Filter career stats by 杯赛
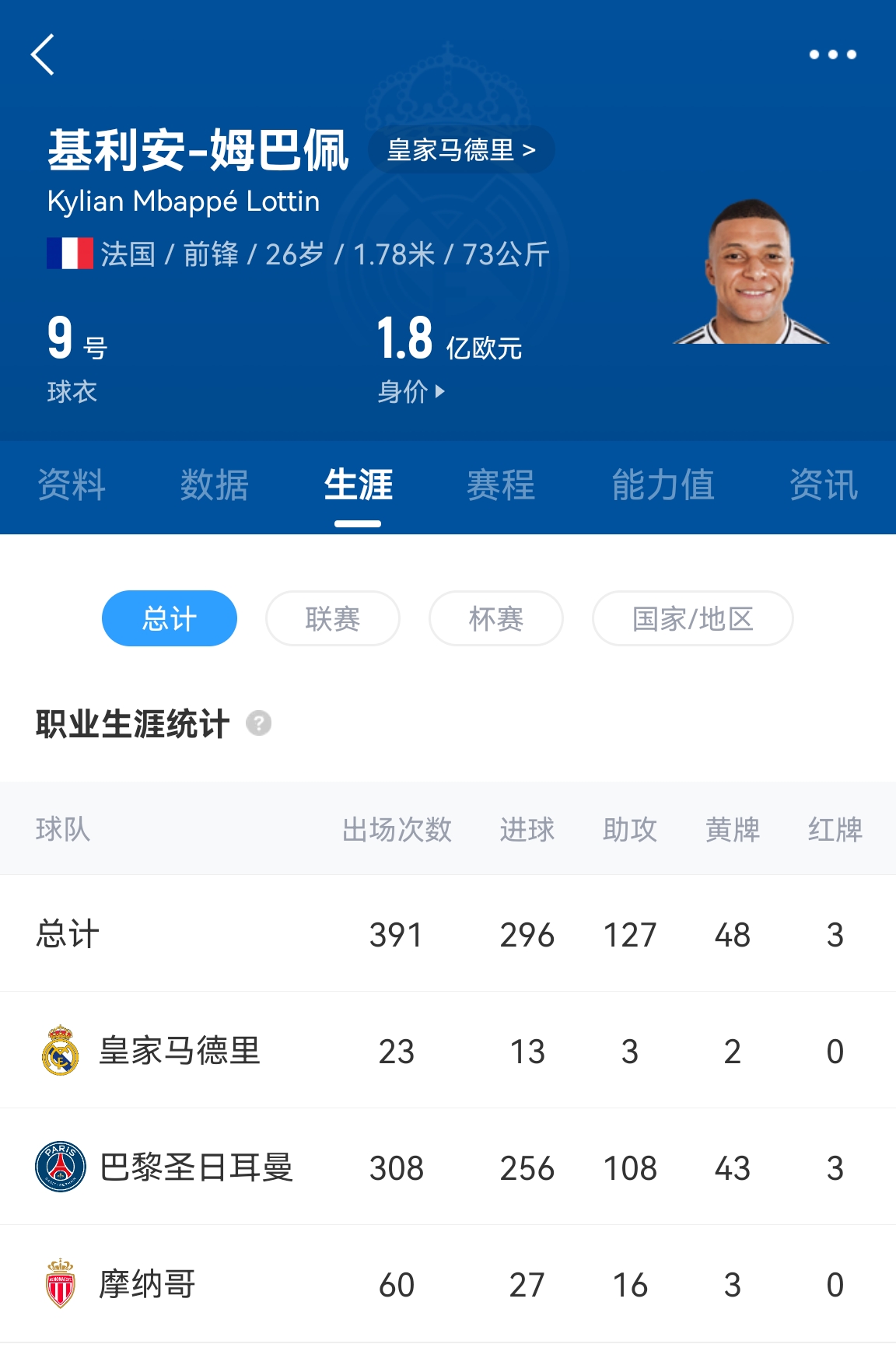Viewport: 896px width, 1351px height. tap(496, 618)
